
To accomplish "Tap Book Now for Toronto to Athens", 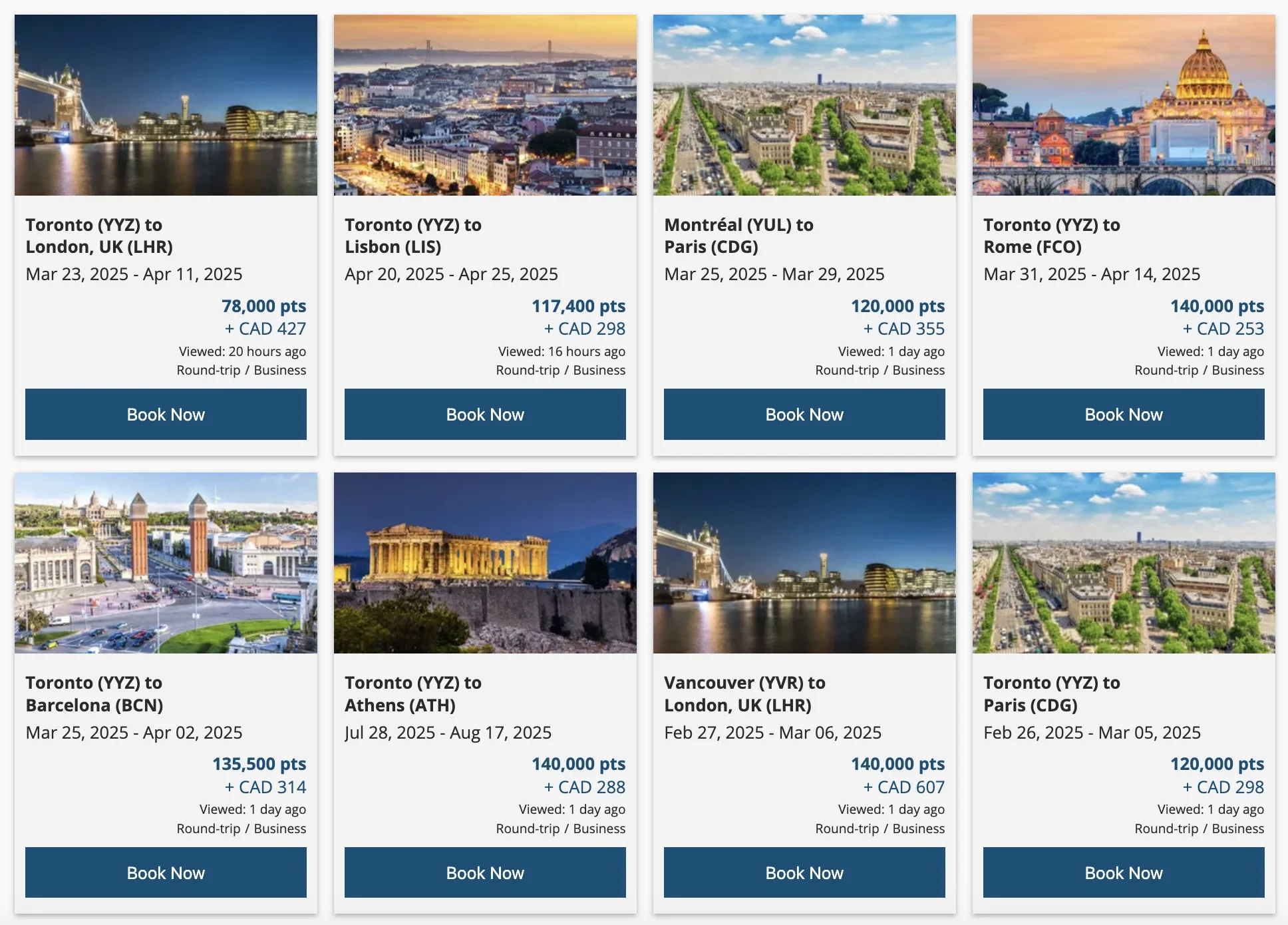I will (x=485, y=872).
